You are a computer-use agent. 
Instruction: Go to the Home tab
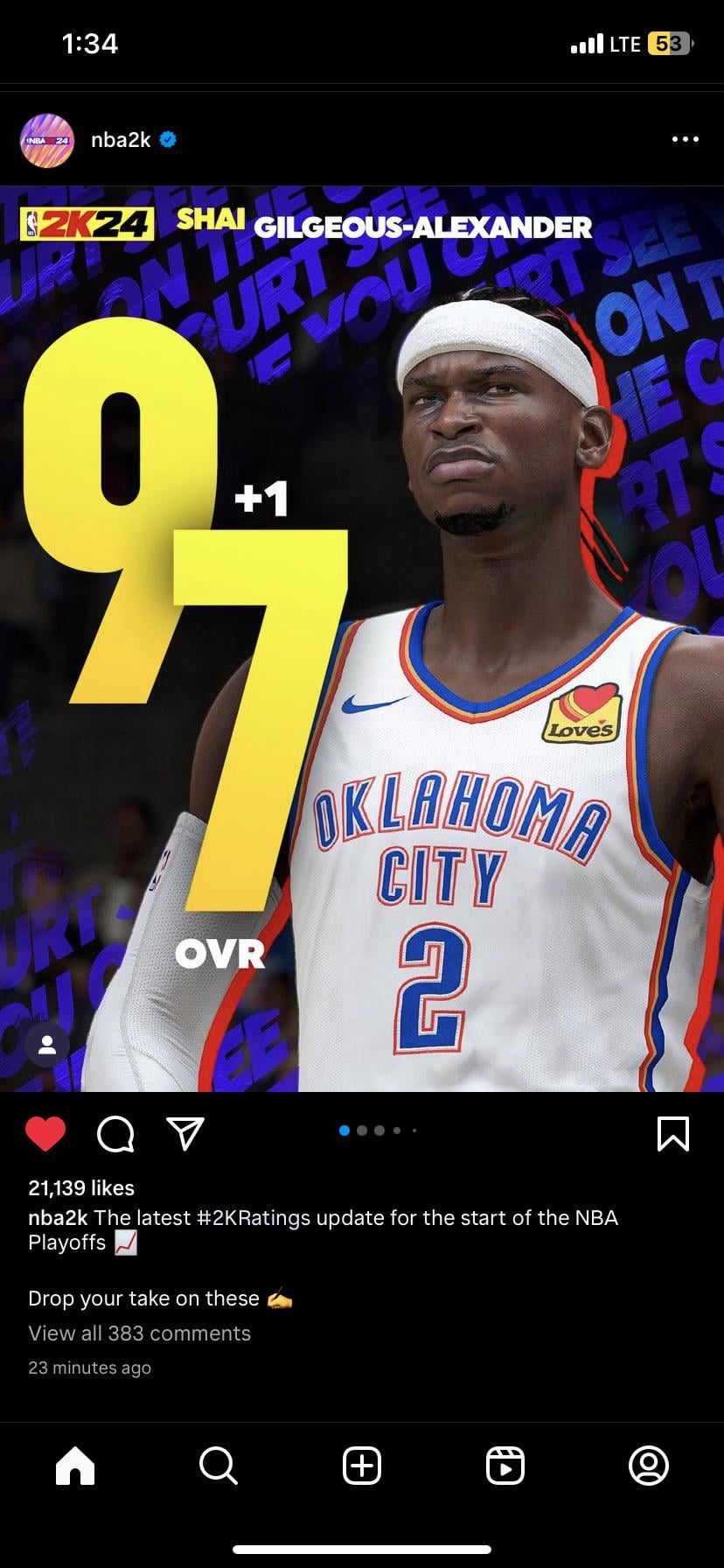[75, 1465]
